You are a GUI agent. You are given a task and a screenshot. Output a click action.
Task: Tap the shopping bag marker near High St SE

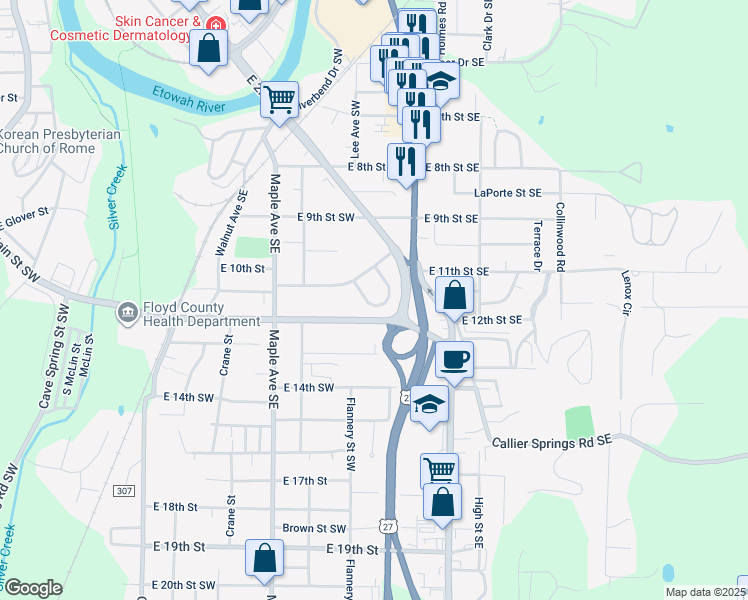pos(442,503)
